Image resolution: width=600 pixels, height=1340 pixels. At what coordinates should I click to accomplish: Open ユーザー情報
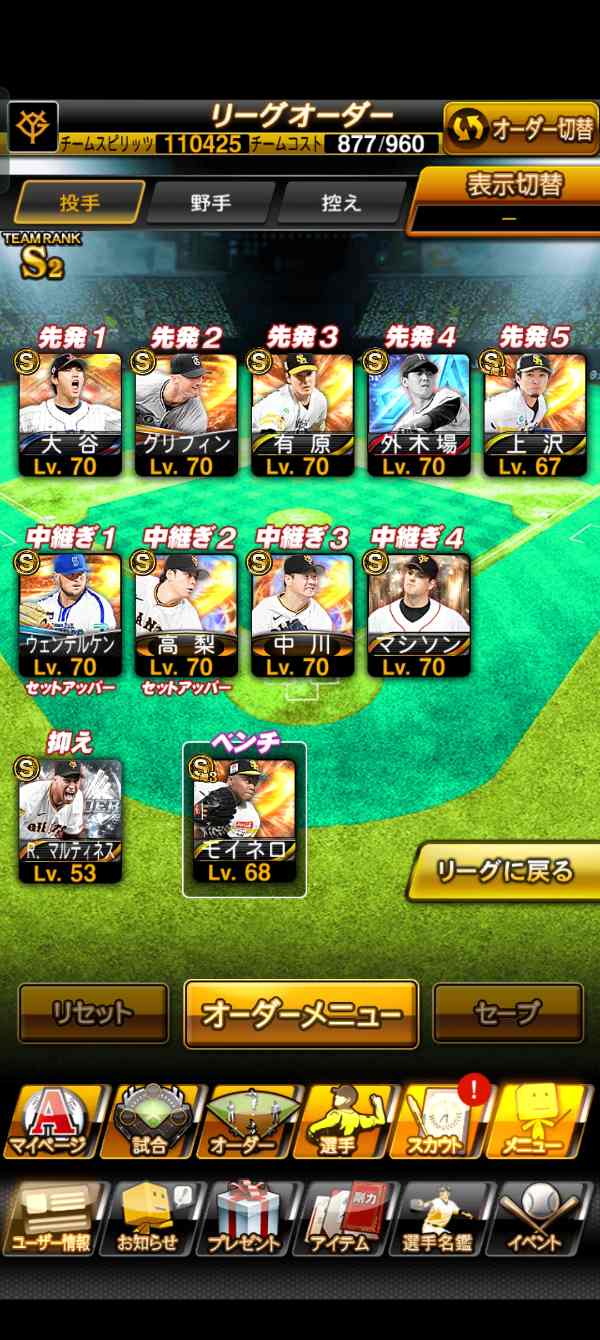pyautogui.click(x=52, y=1217)
